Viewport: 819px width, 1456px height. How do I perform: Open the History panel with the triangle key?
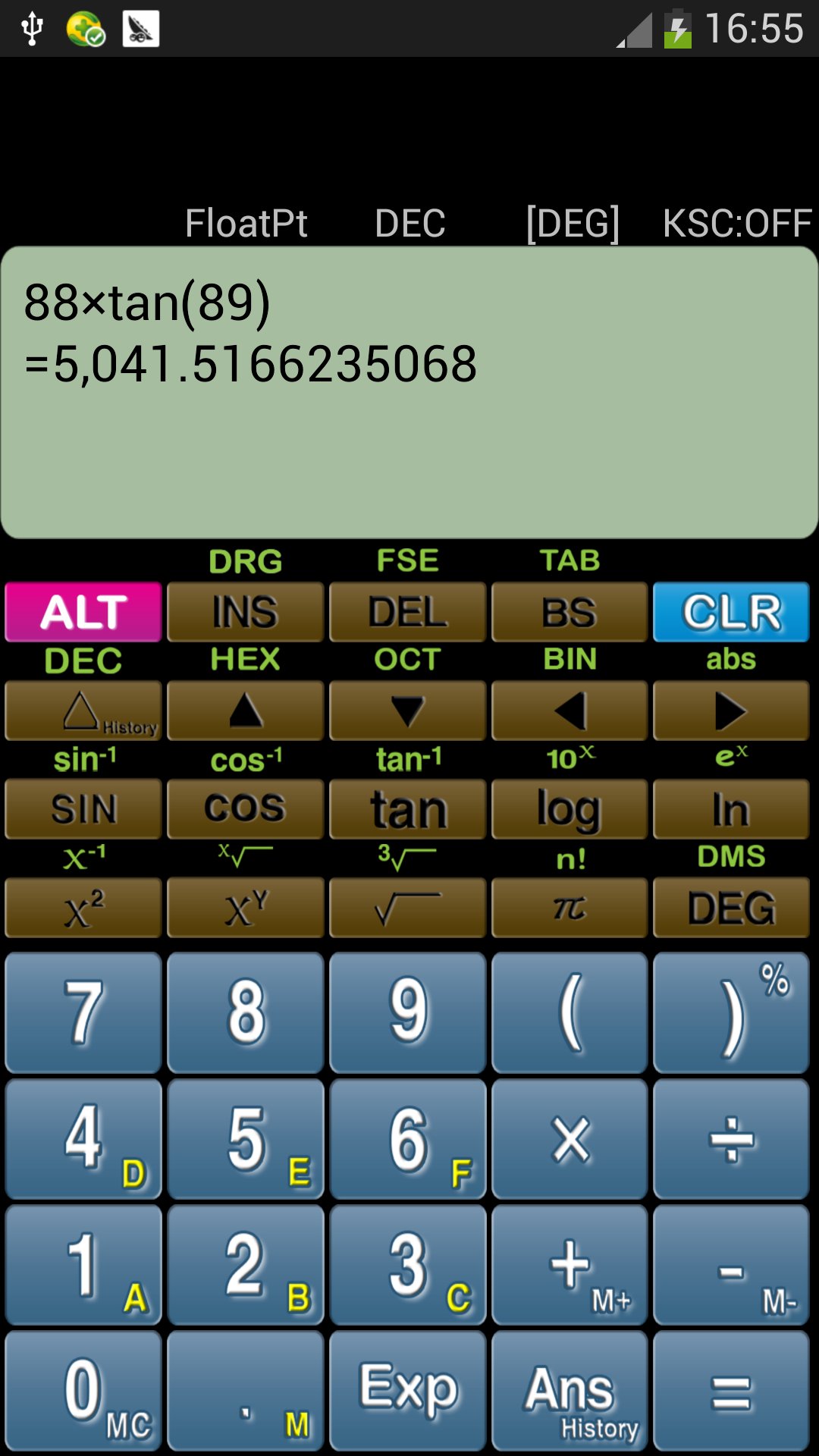(82, 710)
